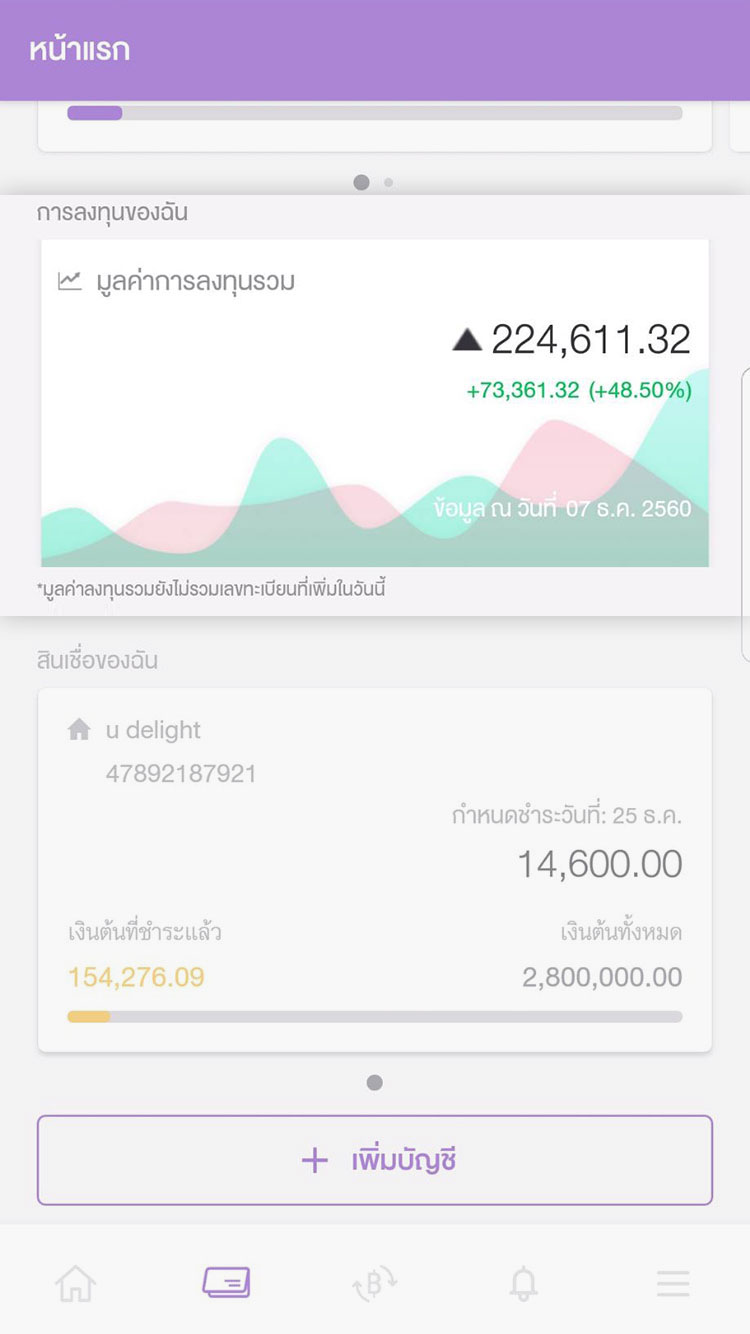Tap the เพิ่มบัญชี add account button
750x1334 pixels.
375,1160
